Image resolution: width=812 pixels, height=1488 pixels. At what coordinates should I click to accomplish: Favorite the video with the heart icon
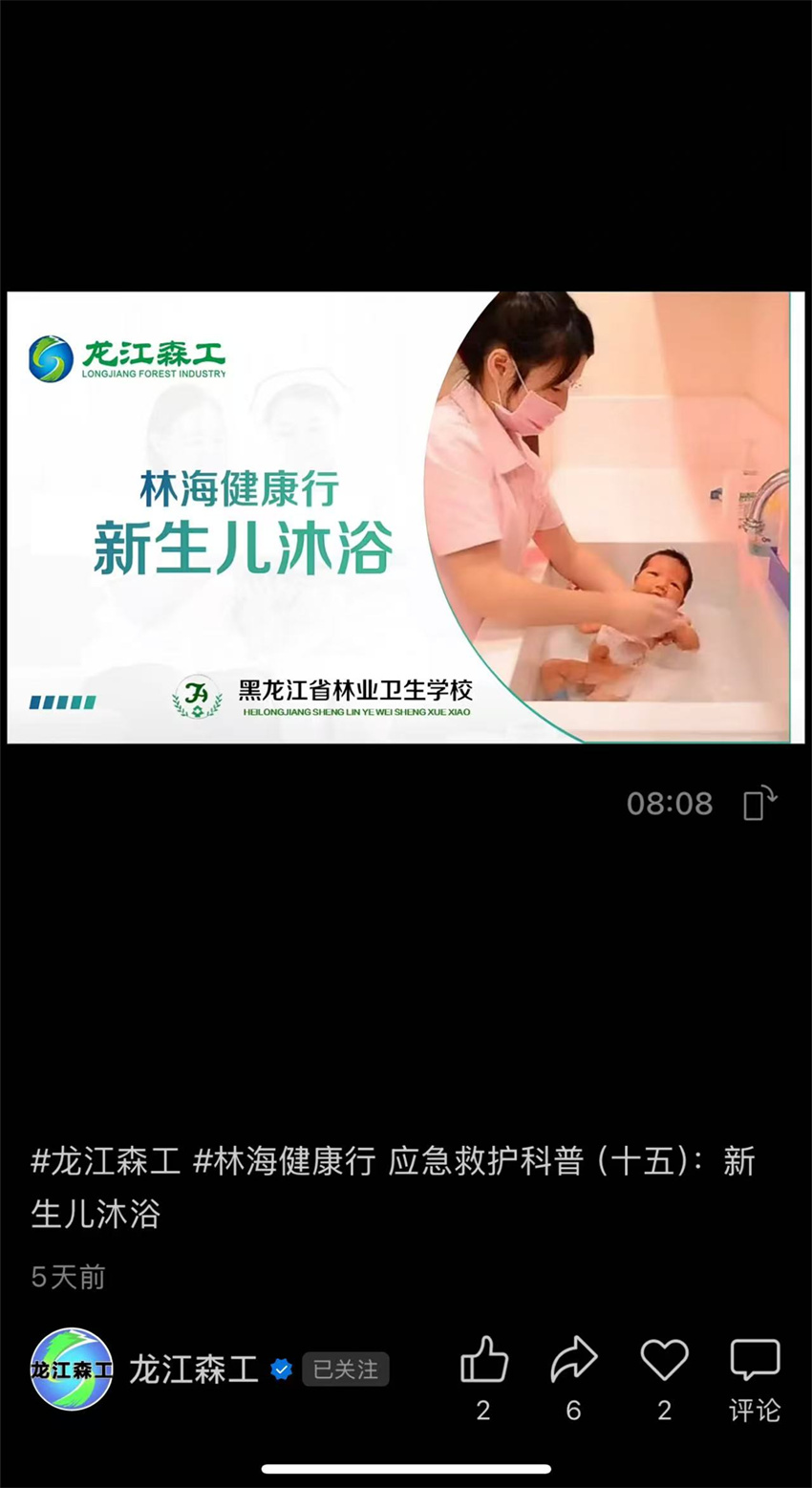(x=664, y=1359)
